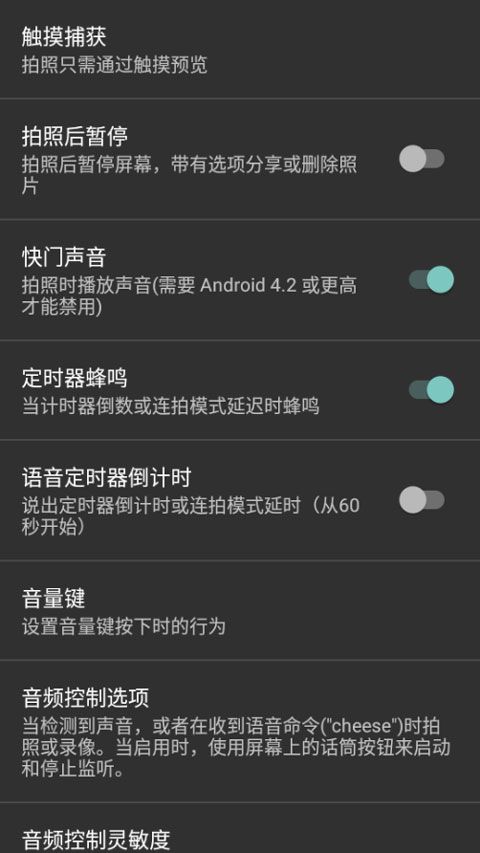Disable the 定时器蜂鸣 switch

(432, 390)
